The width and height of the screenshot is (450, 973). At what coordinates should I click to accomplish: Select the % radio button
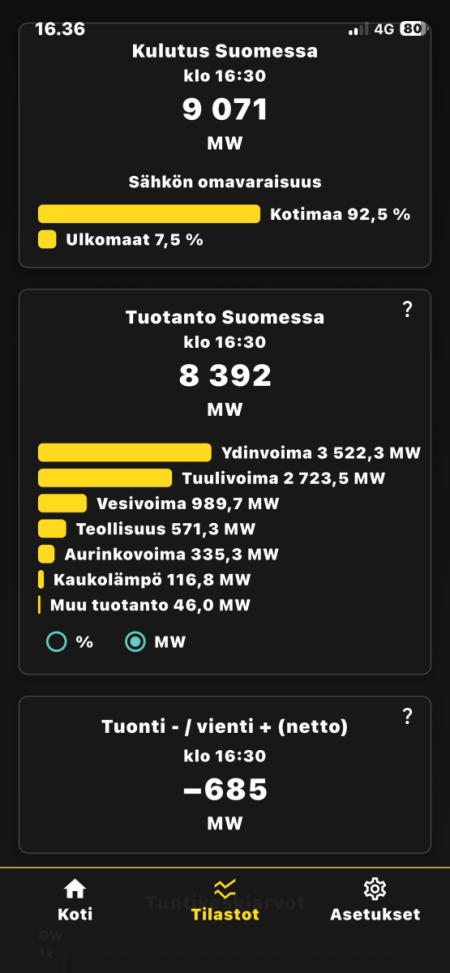56,642
